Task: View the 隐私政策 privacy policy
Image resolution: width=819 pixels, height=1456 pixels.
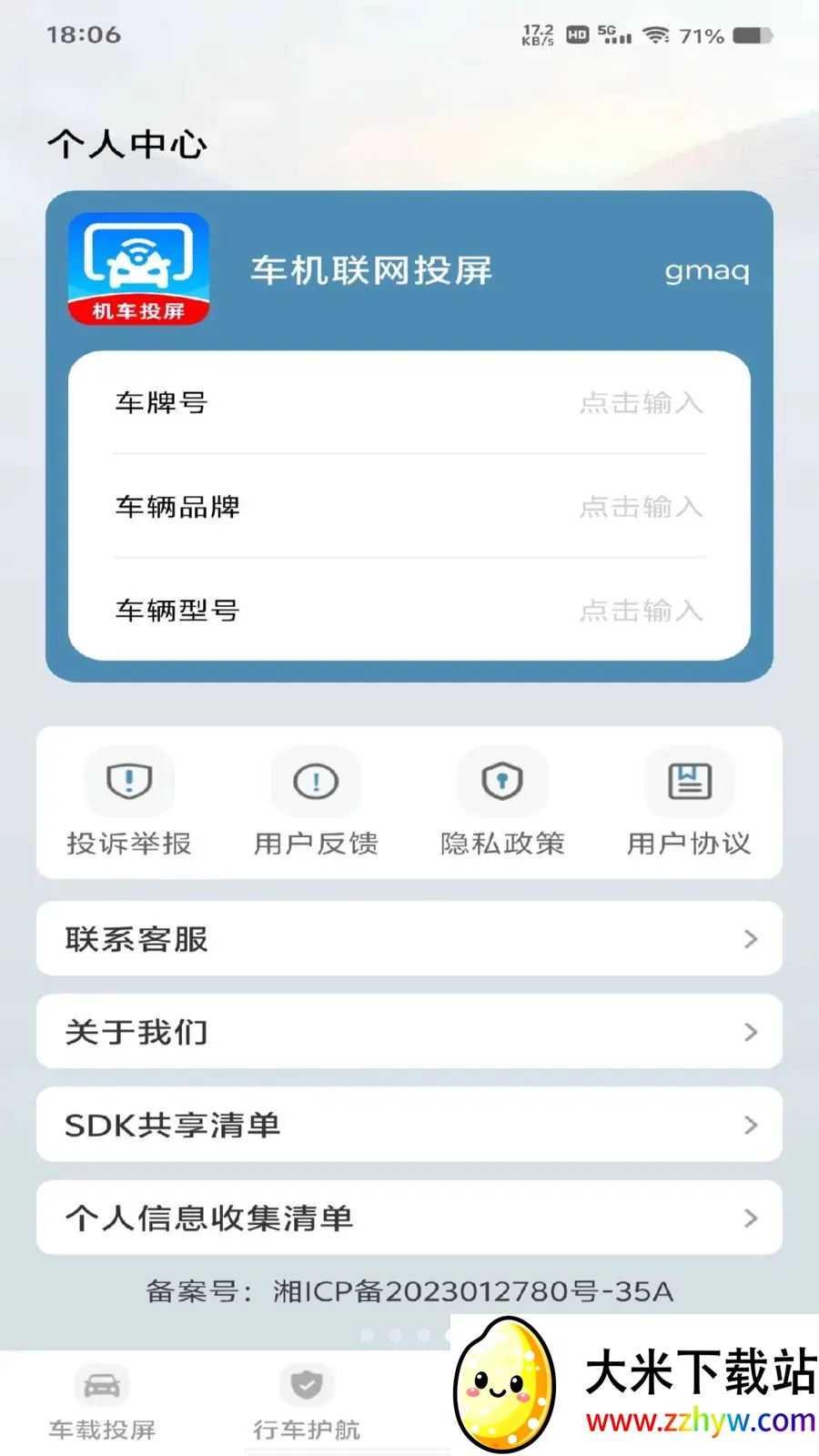Action: pyautogui.click(x=502, y=802)
